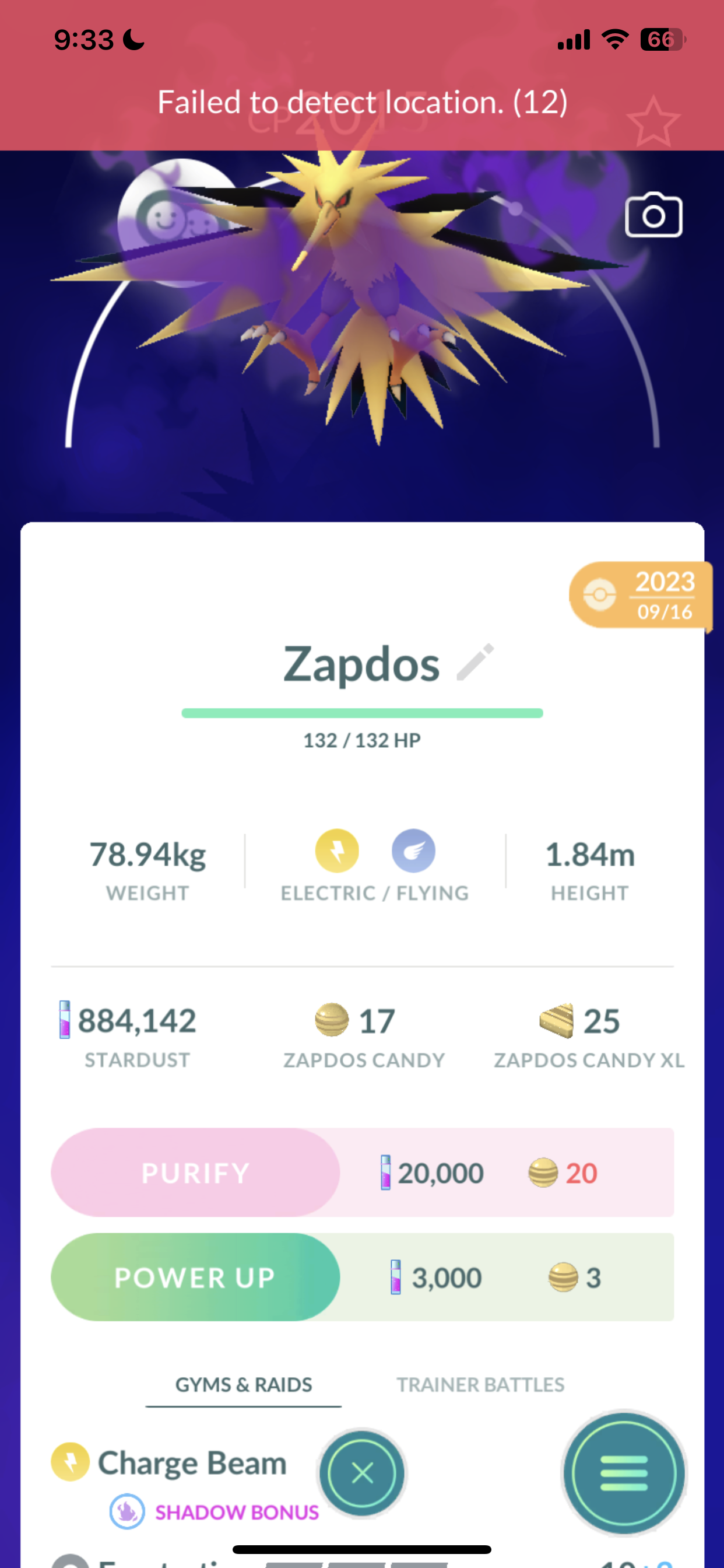Viewport: 724px width, 1568px height.
Task: Power up Zapdos
Action: click(x=195, y=1277)
